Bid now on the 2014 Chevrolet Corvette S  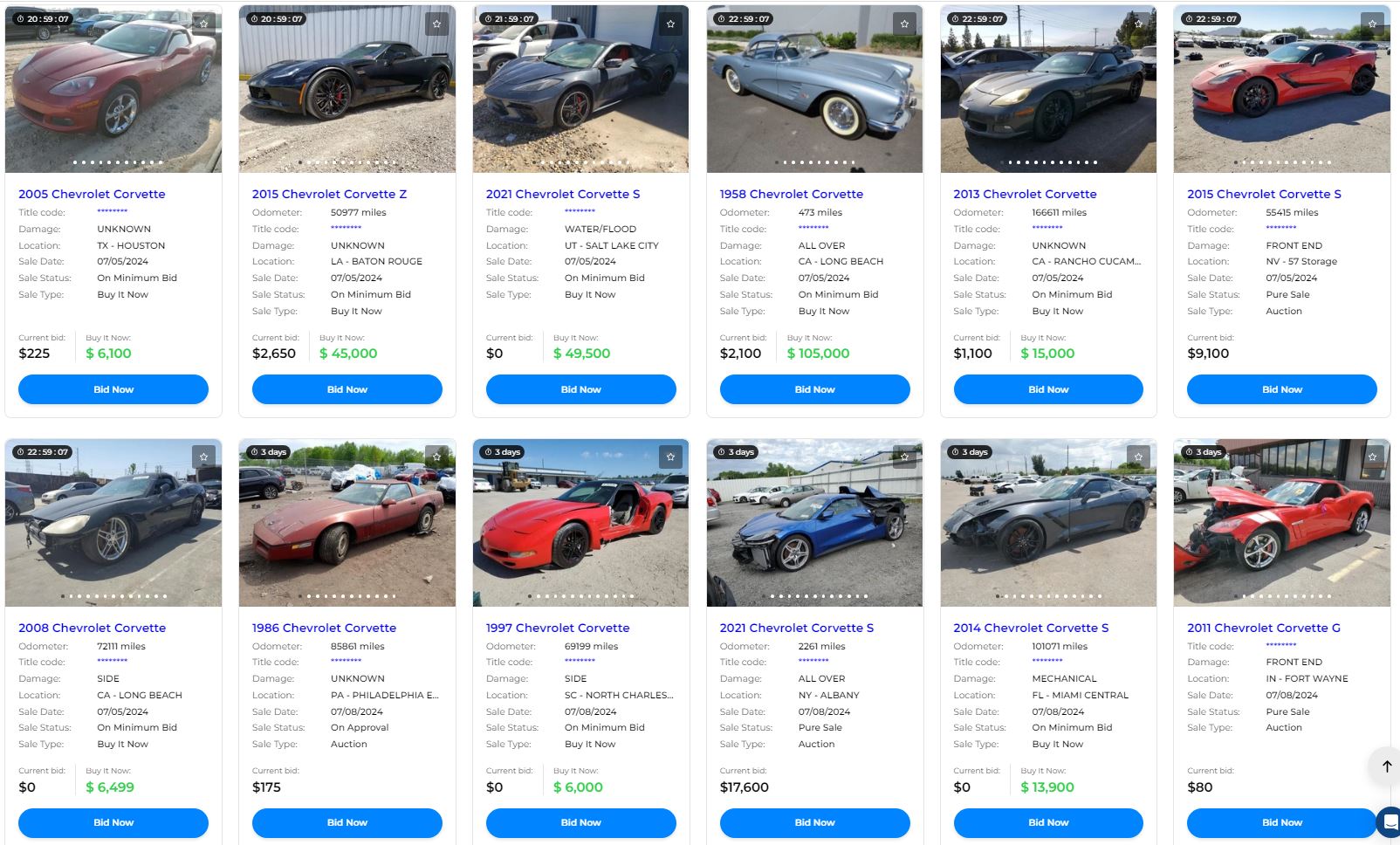coord(1047,822)
